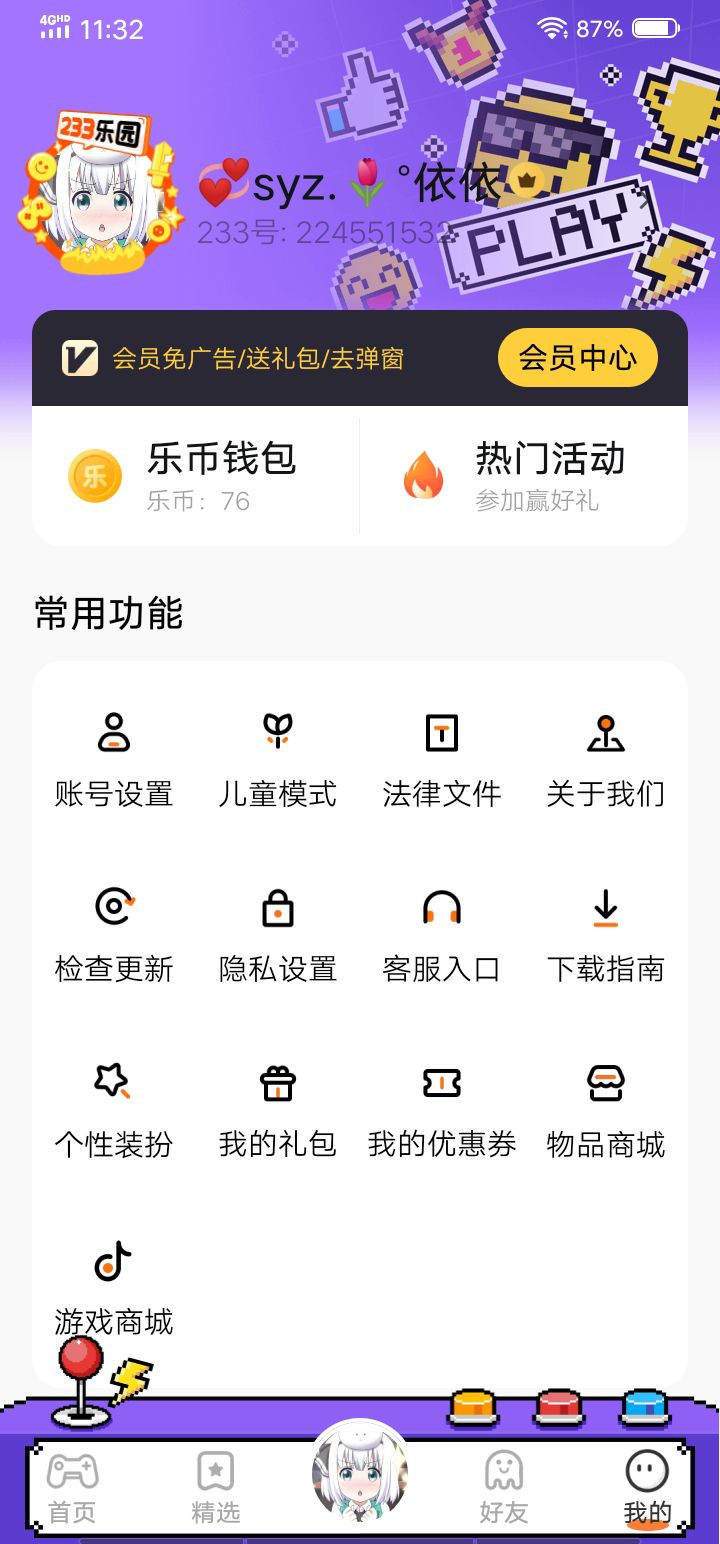The image size is (720, 1544).
Task: Tap 检查更新
Action: pyautogui.click(x=114, y=934)
